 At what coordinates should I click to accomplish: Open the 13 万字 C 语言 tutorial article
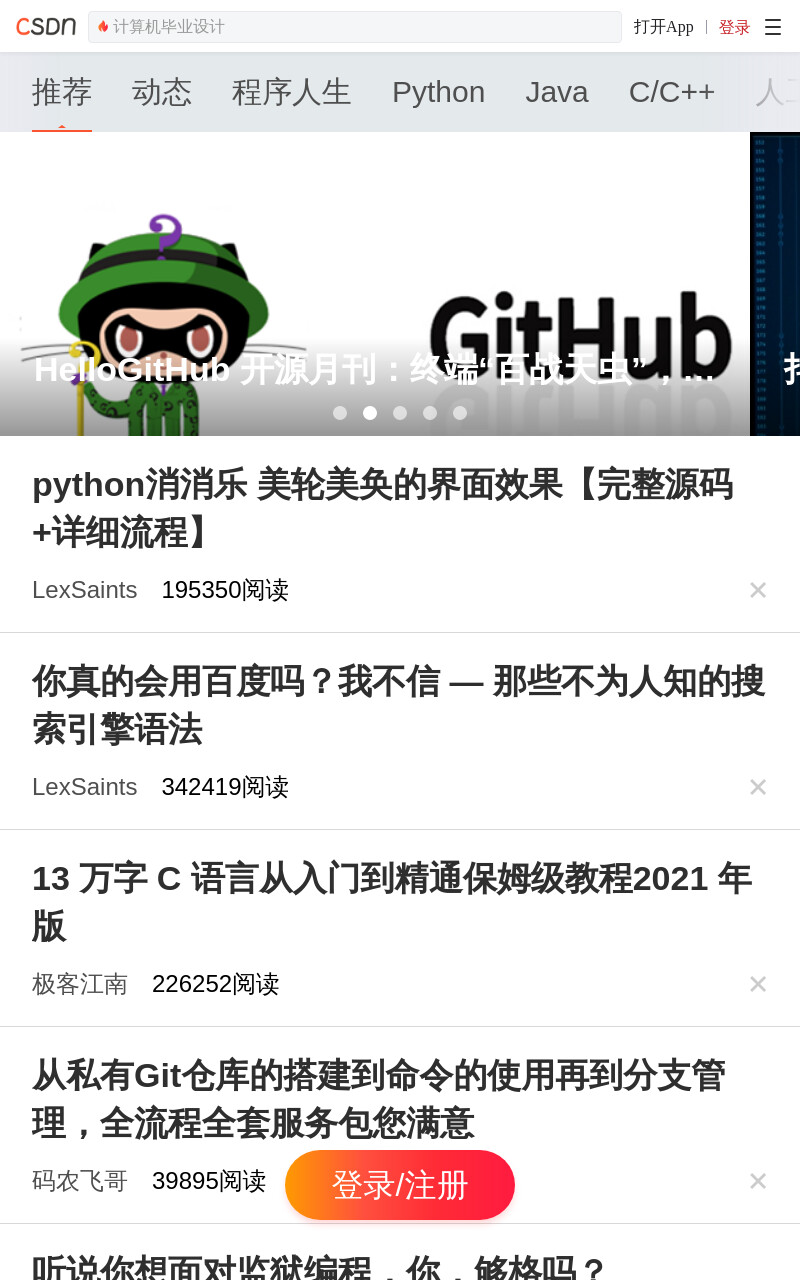[x=391, y=902]
